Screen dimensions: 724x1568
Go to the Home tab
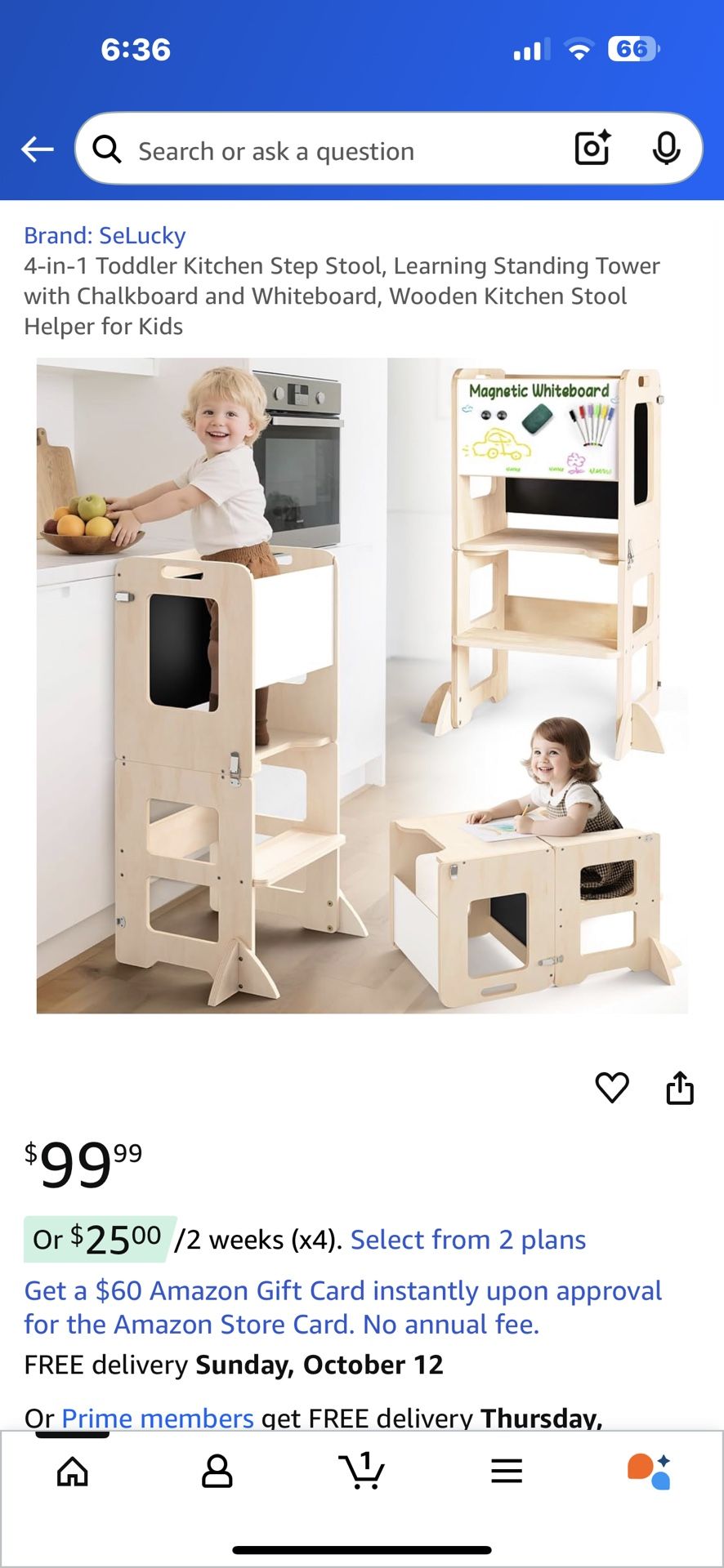[x=73, y=1472]
